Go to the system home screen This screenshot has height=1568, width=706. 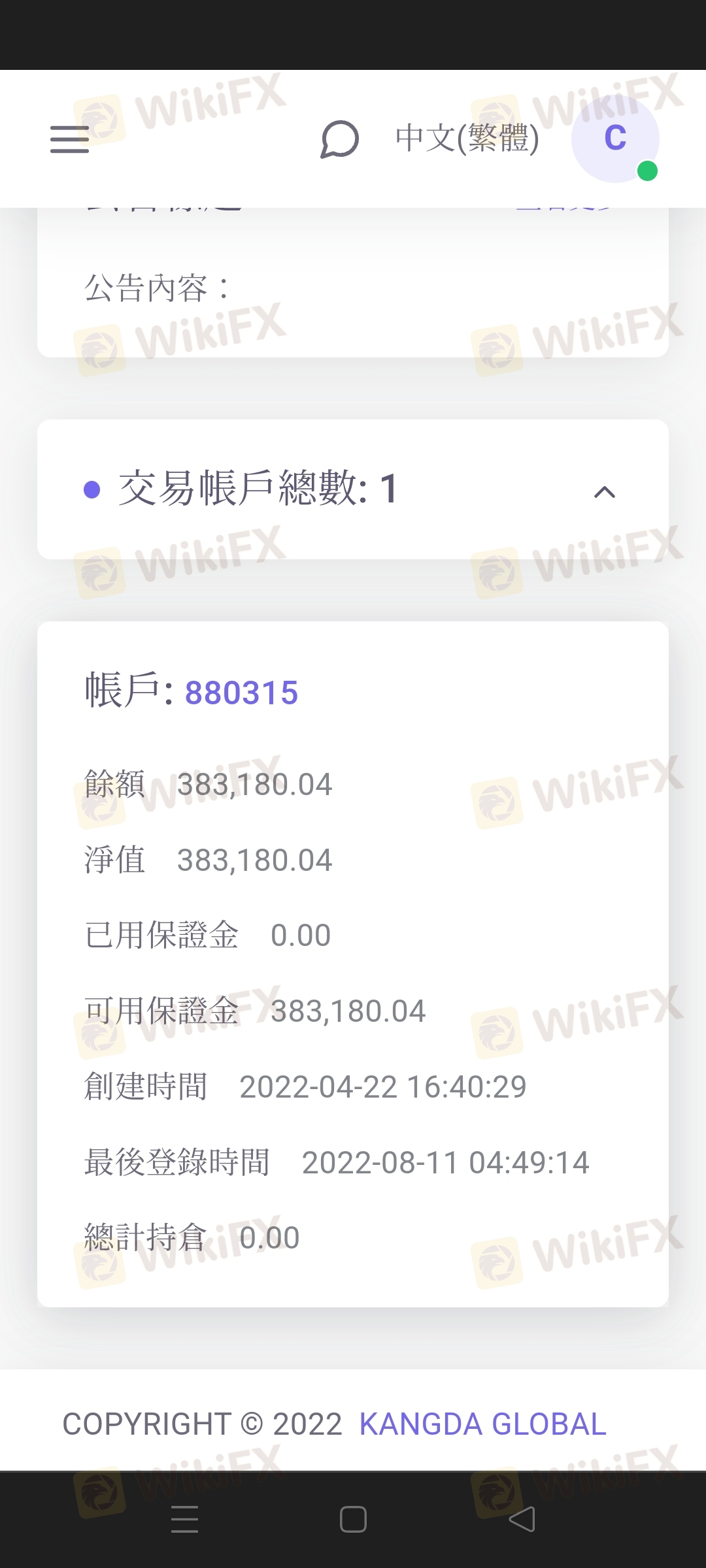pos(353,1520)
